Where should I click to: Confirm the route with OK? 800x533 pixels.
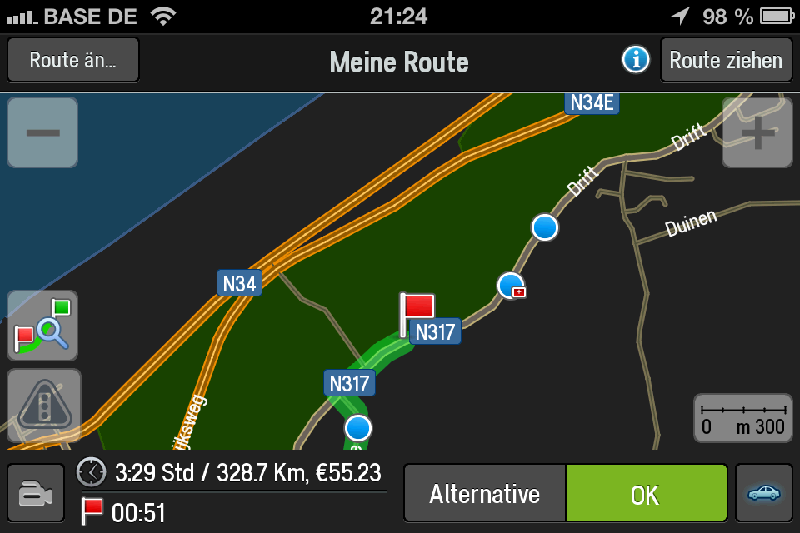pyautogui.click(x=646, y=494)
